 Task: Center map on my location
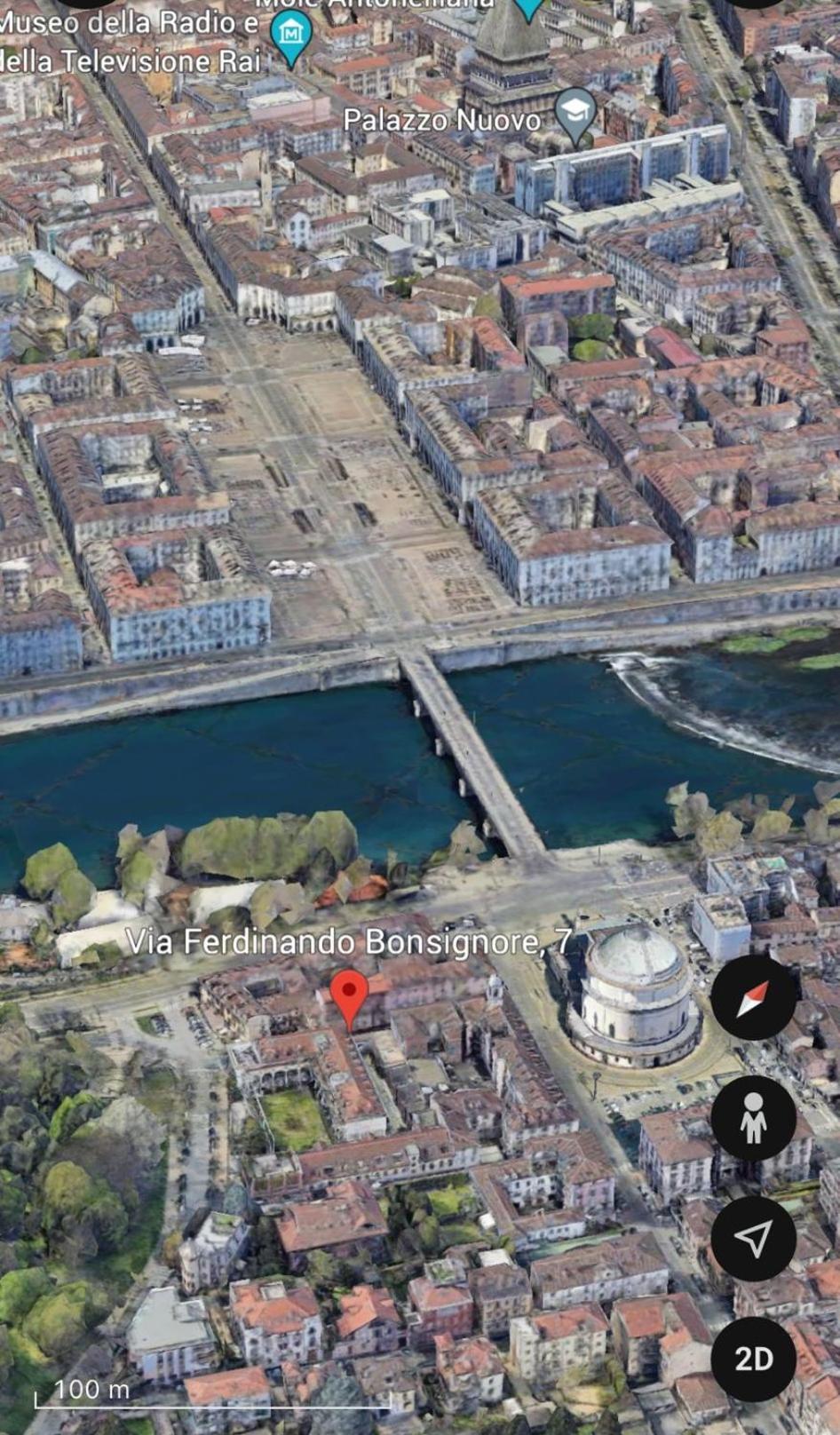pyautogui.click(x=753, y=1239)
